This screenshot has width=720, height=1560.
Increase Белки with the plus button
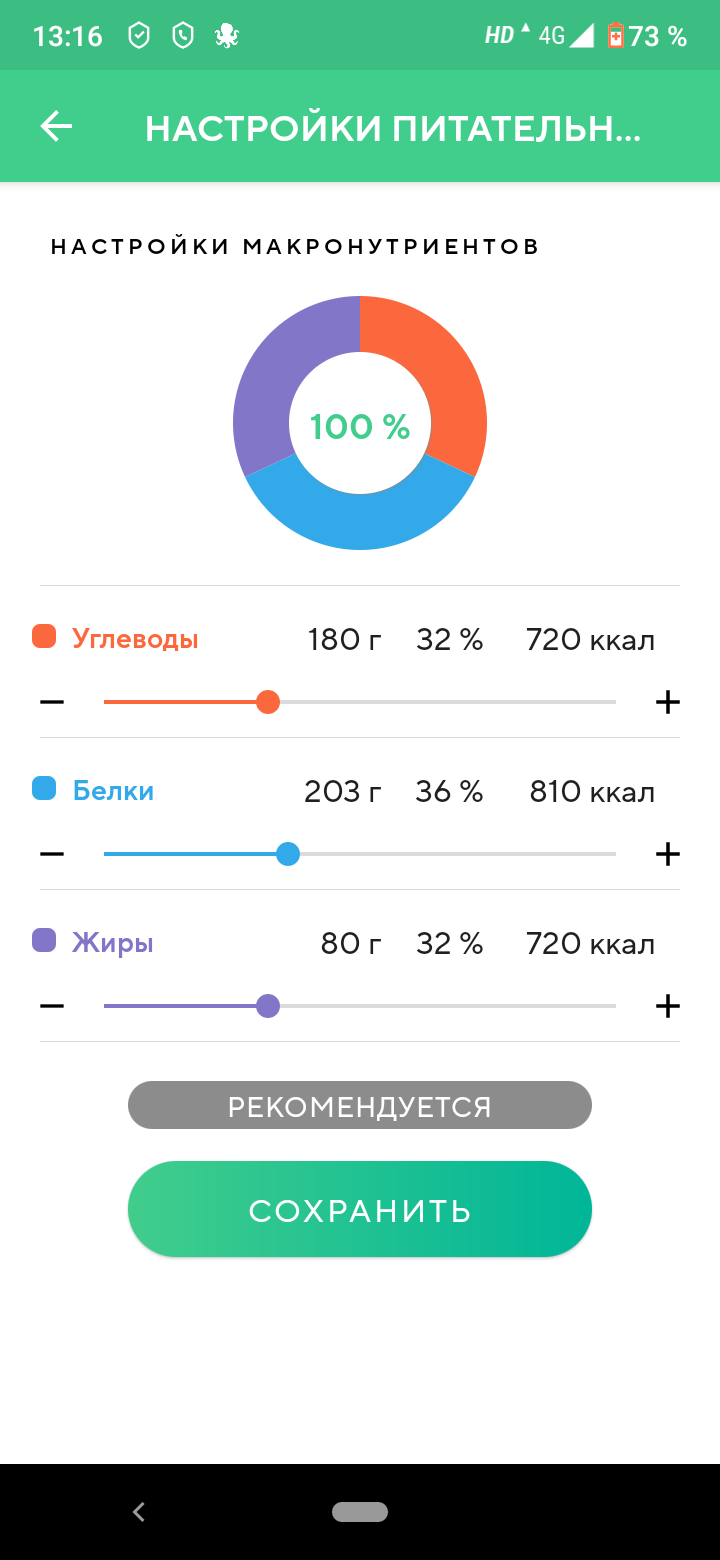(667, 854)
